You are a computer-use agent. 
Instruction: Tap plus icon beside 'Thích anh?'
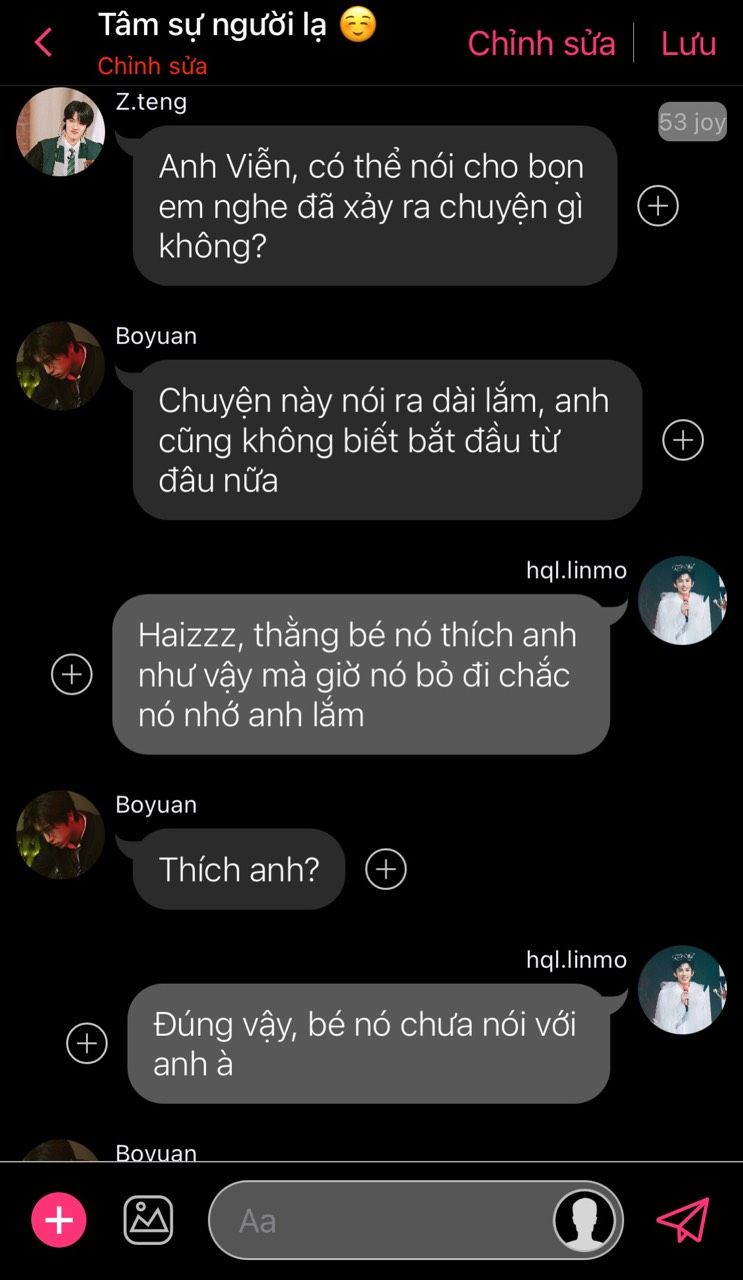386,869
